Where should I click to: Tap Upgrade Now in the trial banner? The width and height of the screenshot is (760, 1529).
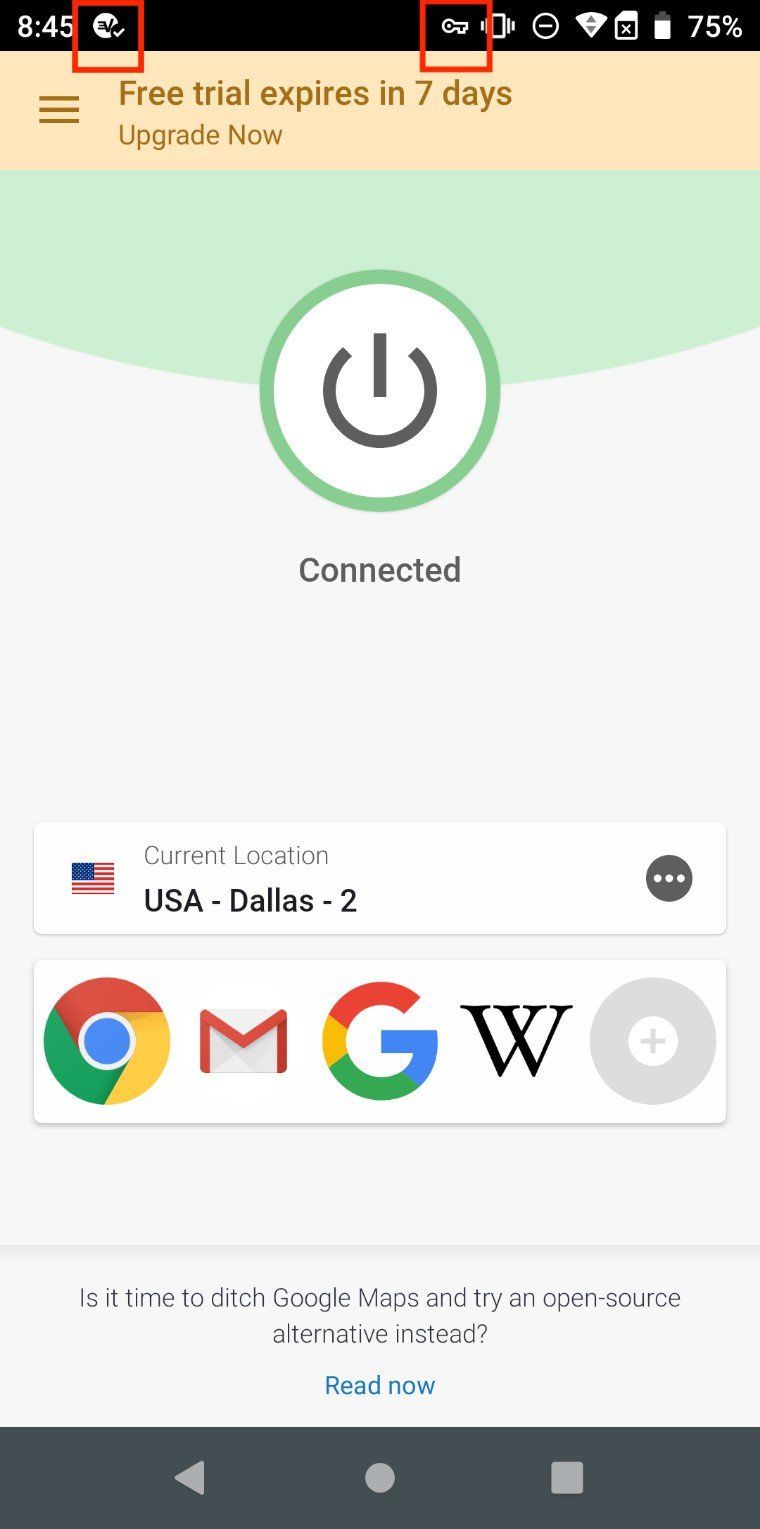pos(200,135)
